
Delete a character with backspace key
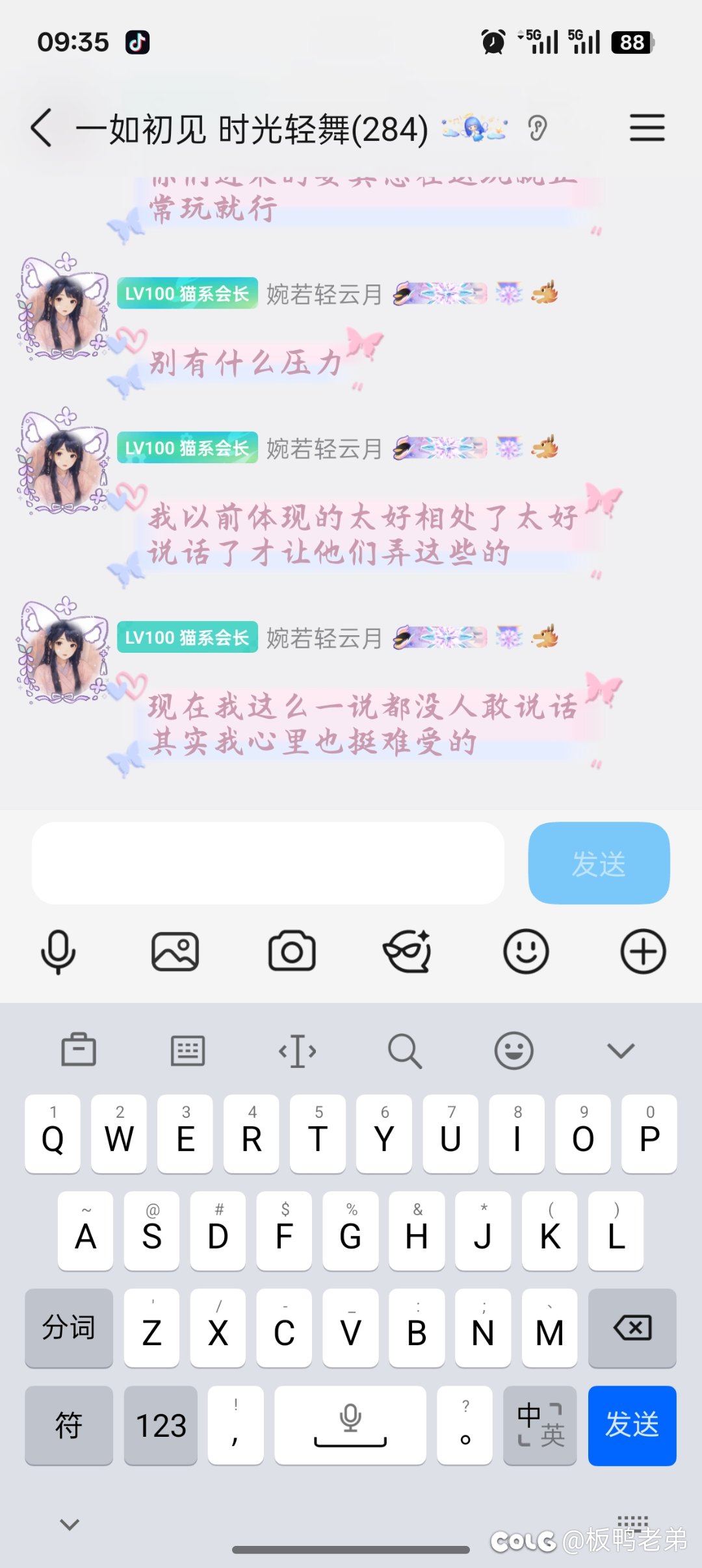point(632,1328)
